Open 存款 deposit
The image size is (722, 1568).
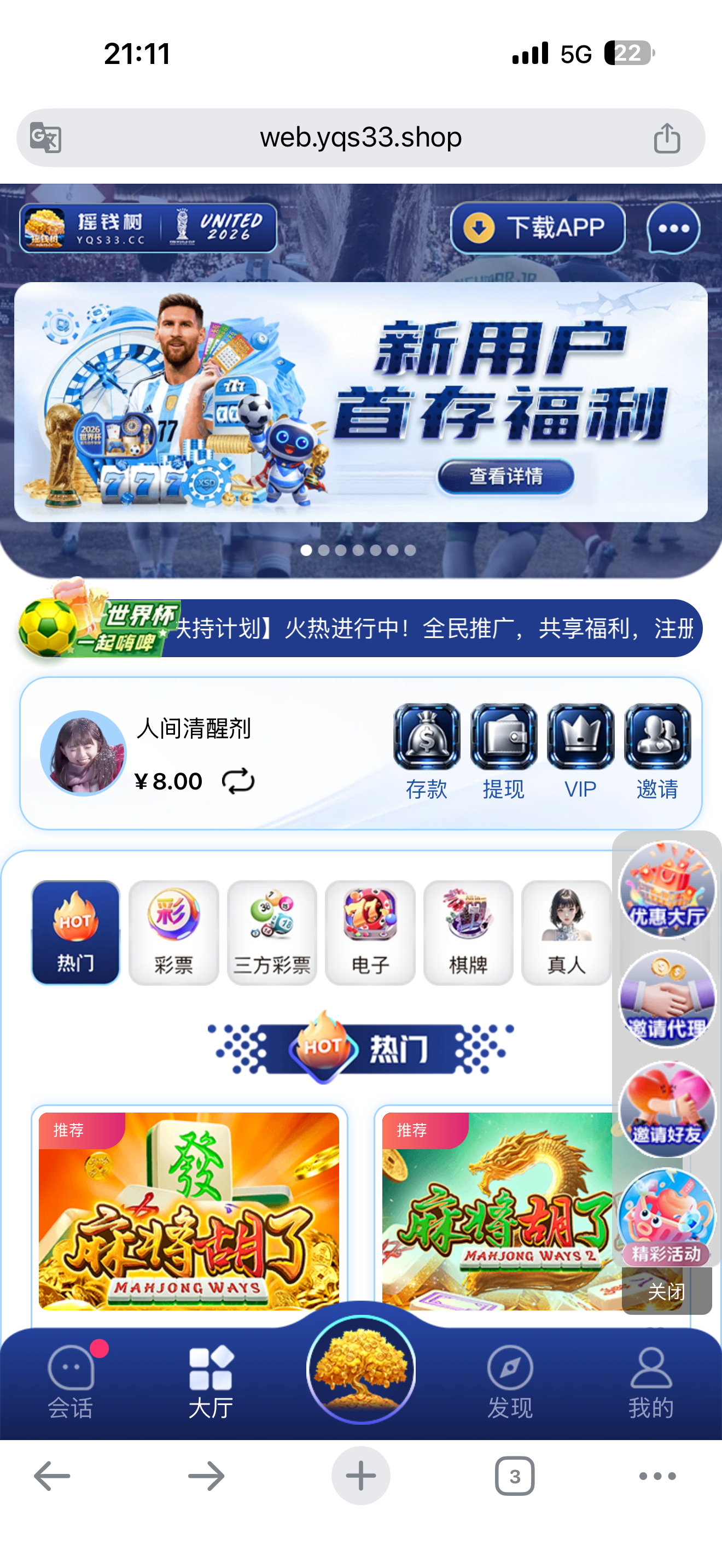pos(426,752)
